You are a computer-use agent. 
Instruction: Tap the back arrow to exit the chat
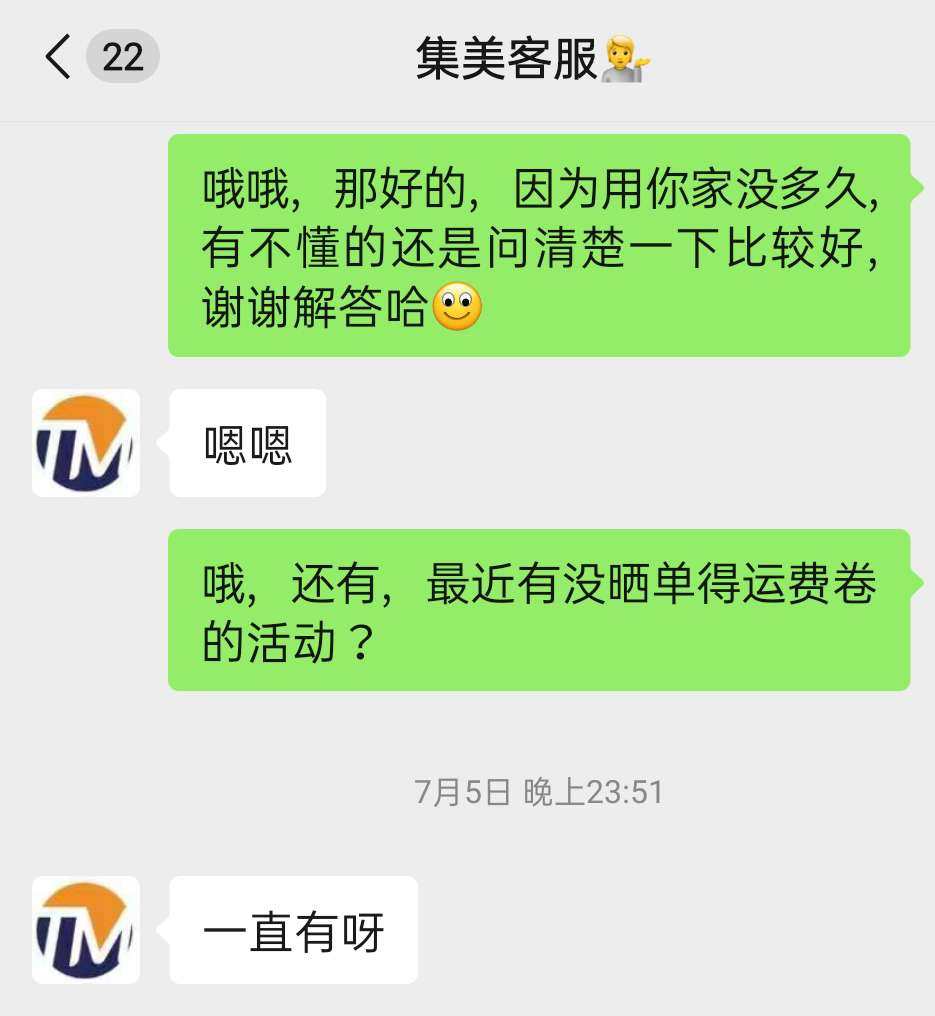58,57
